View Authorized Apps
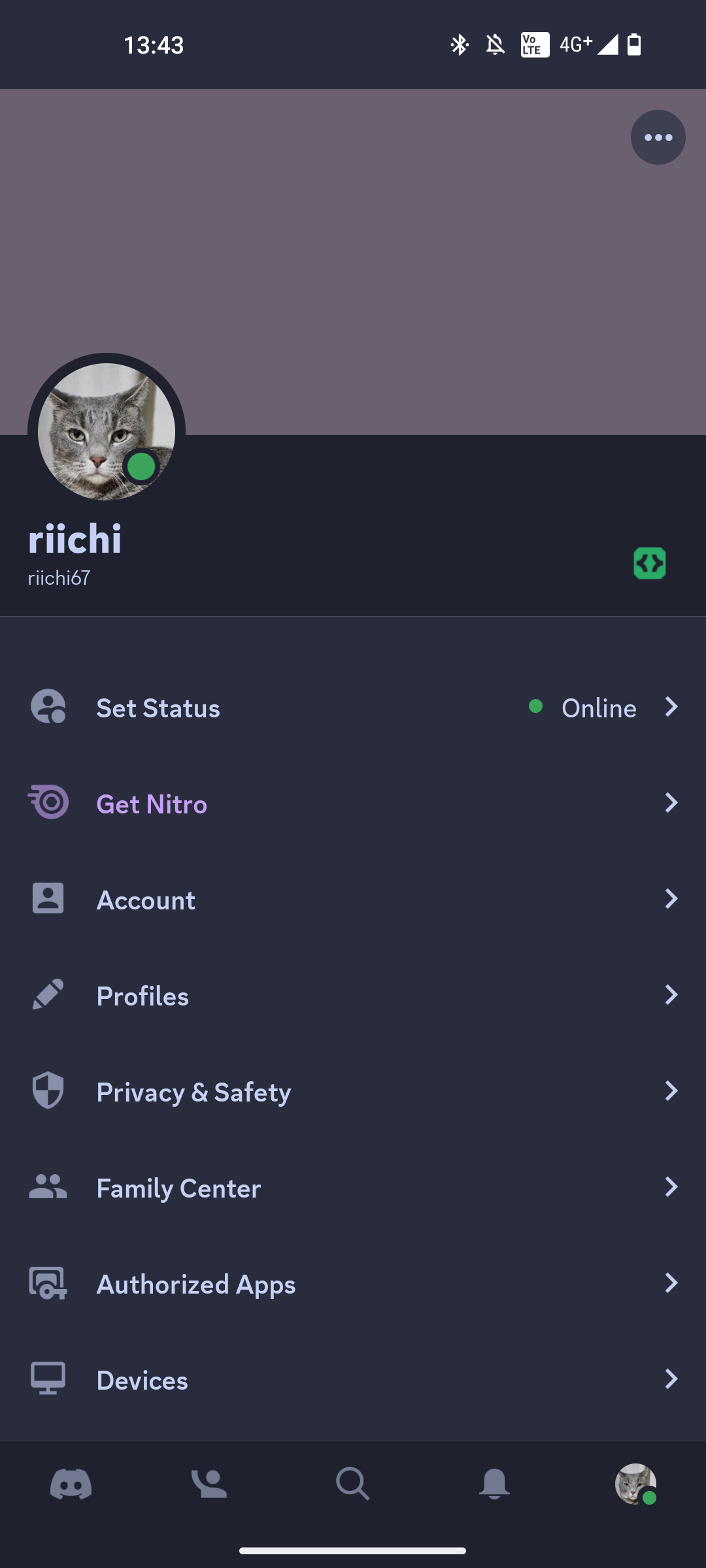Screen dimensions: 706x1568 pyautogui.click(x=353, y=1284)
